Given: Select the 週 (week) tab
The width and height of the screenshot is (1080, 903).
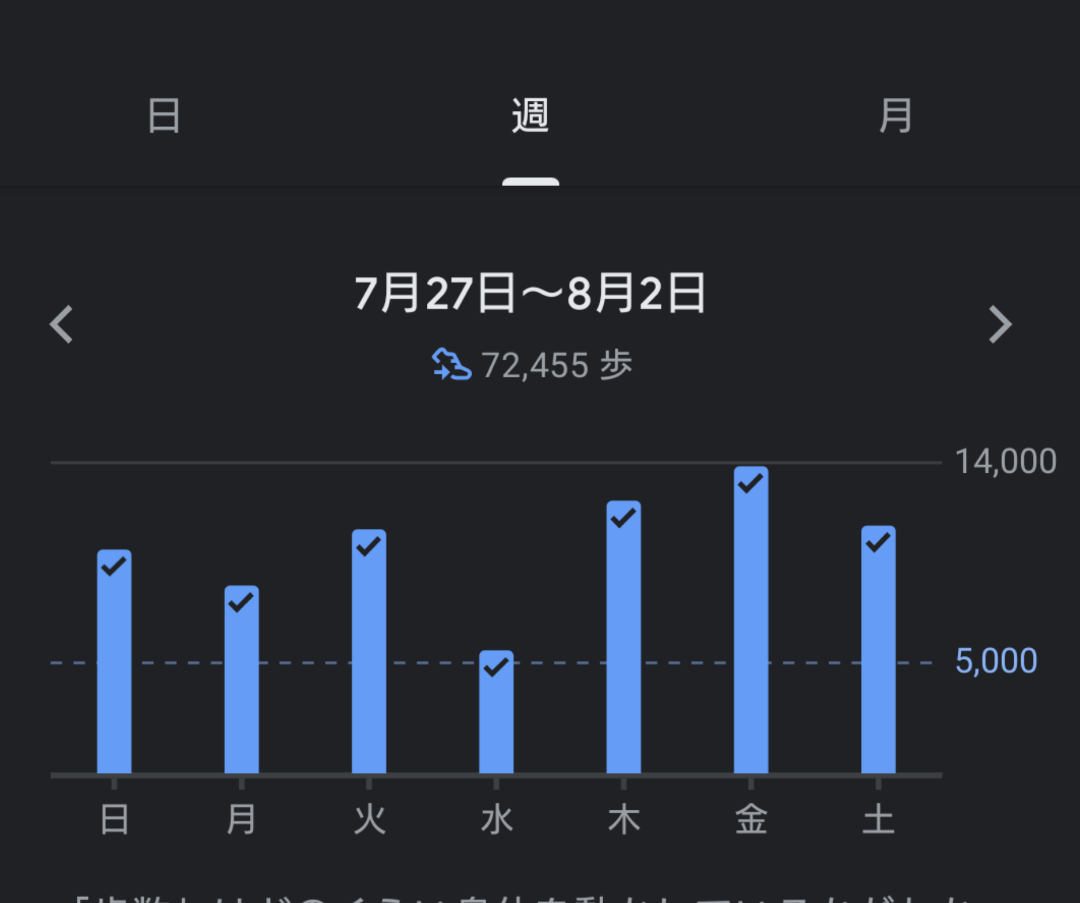Looking at the screenshot, I should pyautogui.click(x=530, y=117).
